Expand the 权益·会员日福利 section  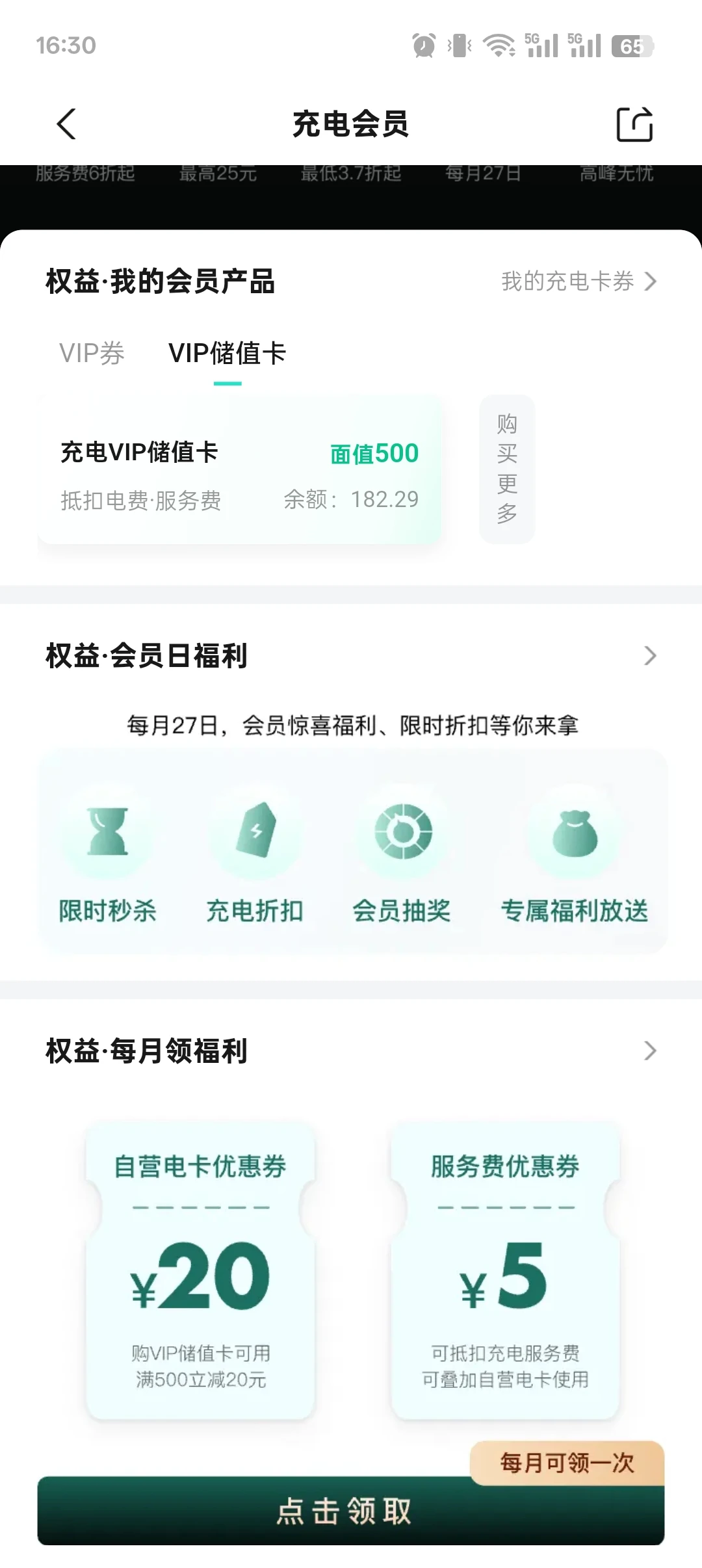tap(650, 655)
